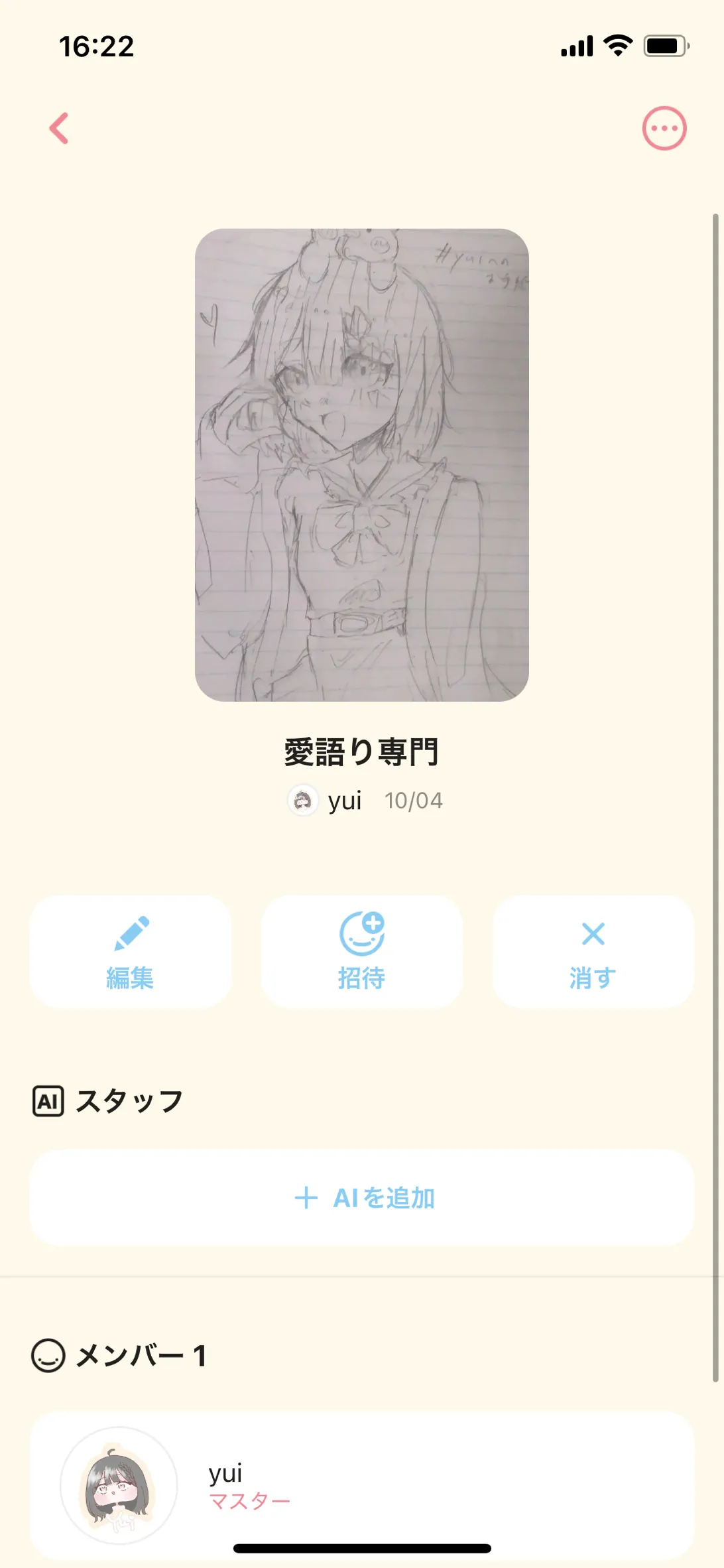Screen dimensions: 724x1568
Task: Delete the room with 消す
Action: 593,951
